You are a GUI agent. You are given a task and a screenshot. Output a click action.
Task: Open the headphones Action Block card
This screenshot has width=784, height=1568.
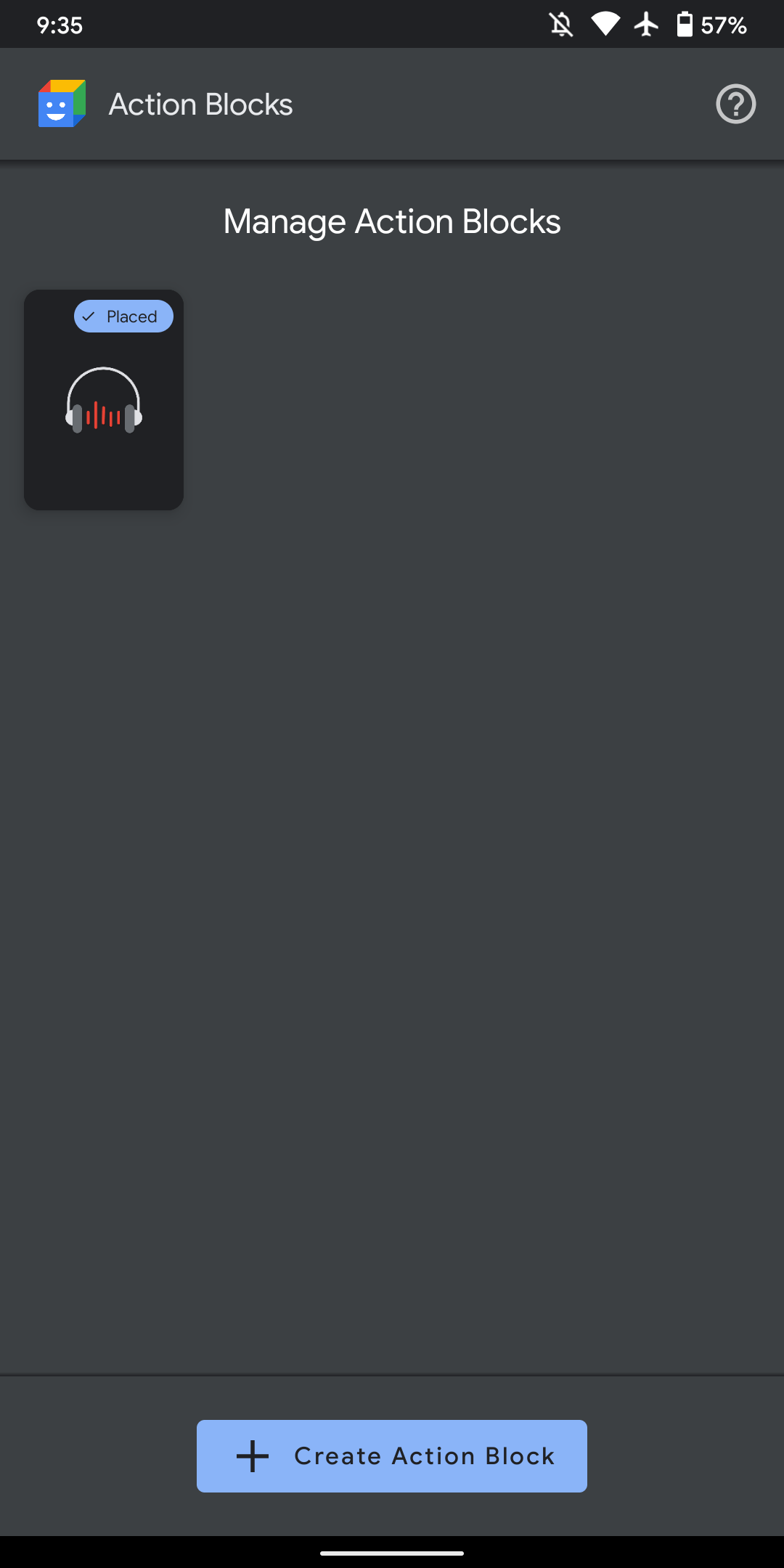point(104,400)
